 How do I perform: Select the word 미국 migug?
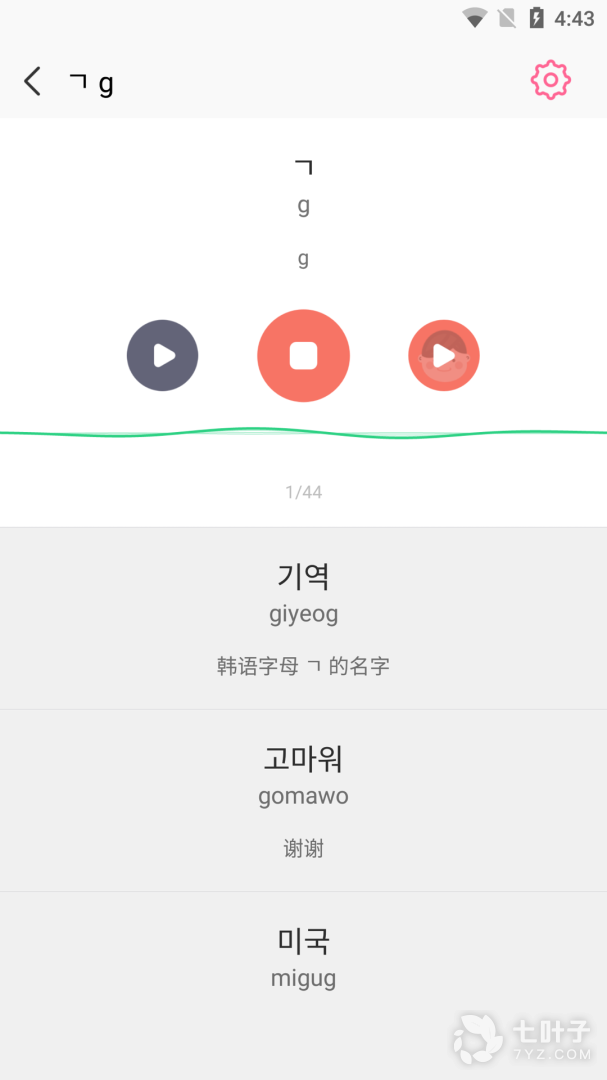point(303,985)
